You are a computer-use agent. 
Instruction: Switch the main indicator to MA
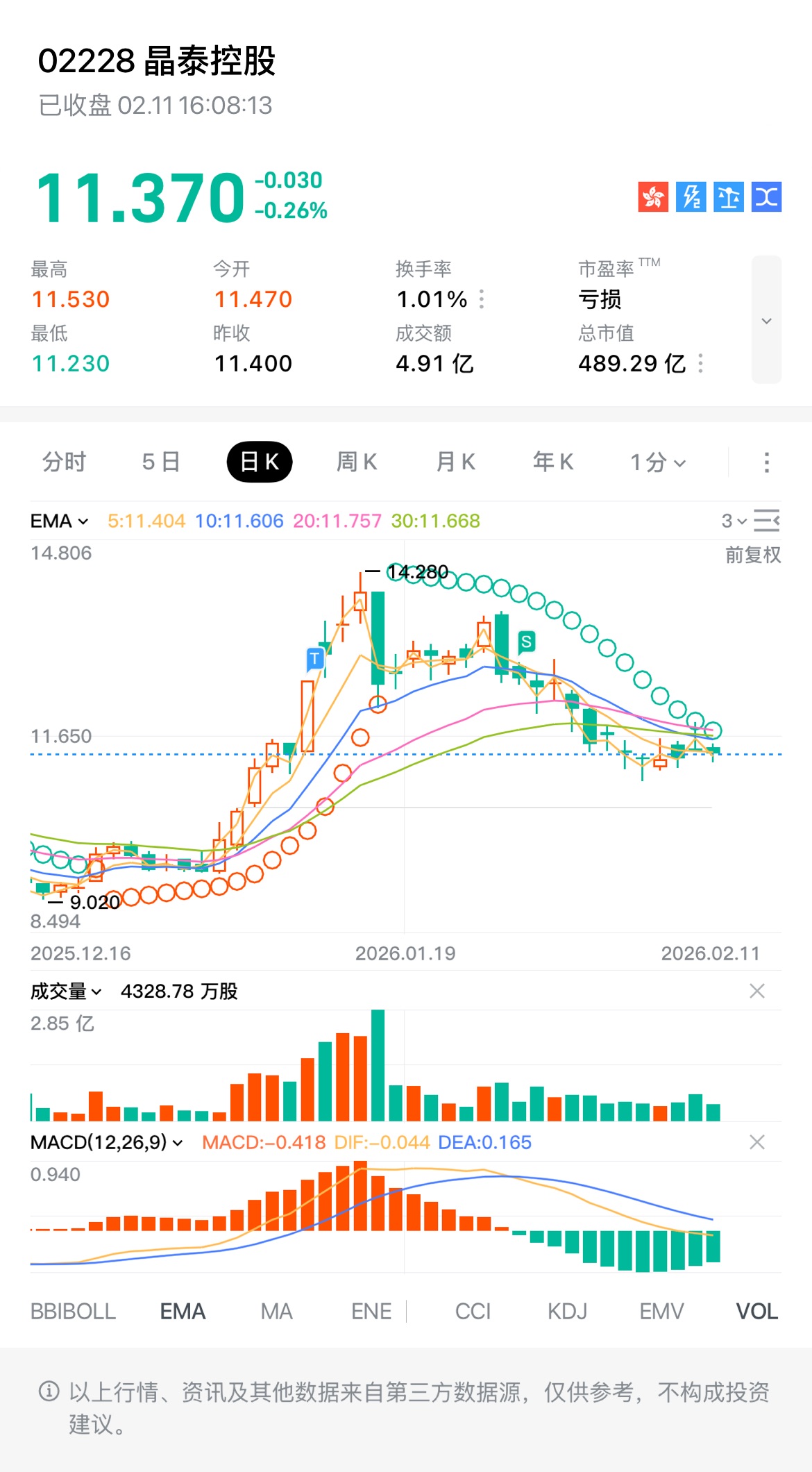pyautogui.click(x=276, y=1311)
